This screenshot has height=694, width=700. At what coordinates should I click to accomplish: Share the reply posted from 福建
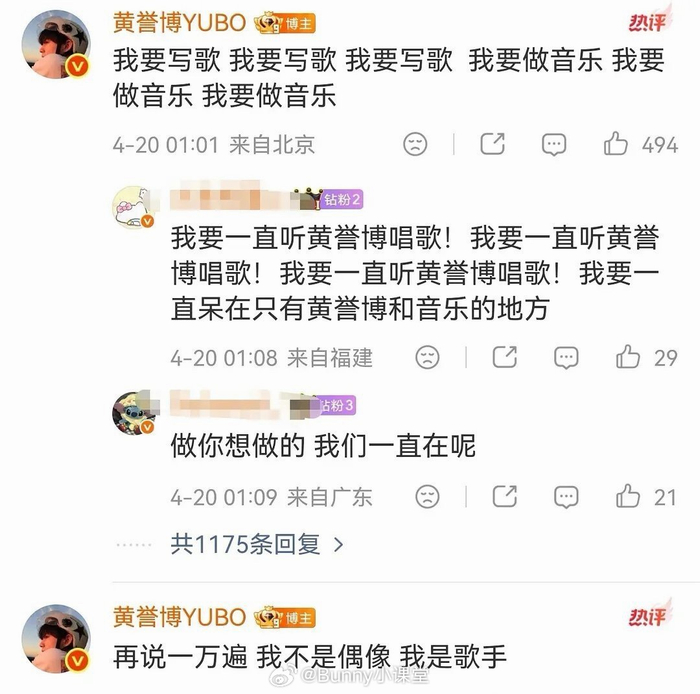505,356
